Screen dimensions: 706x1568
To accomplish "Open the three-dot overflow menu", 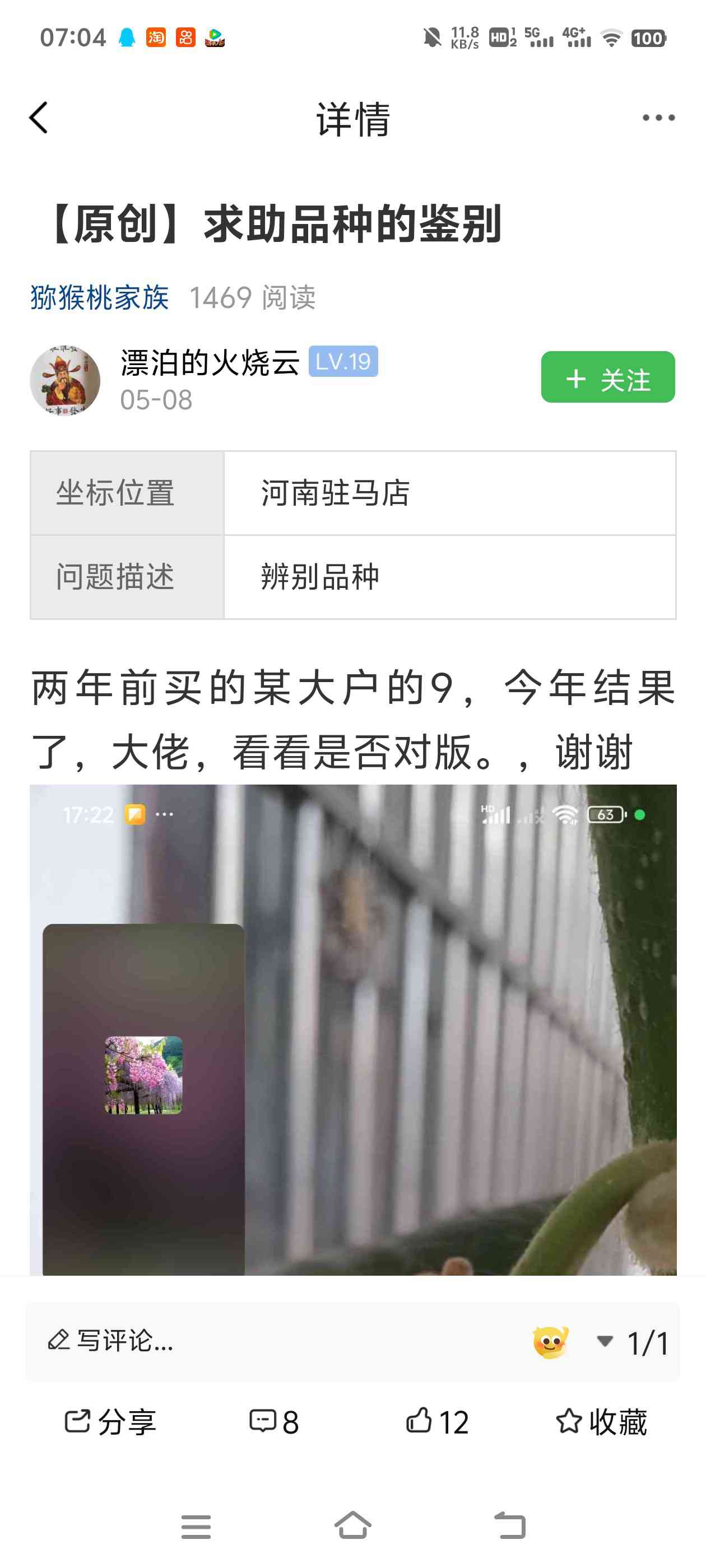I will [658, 118].
